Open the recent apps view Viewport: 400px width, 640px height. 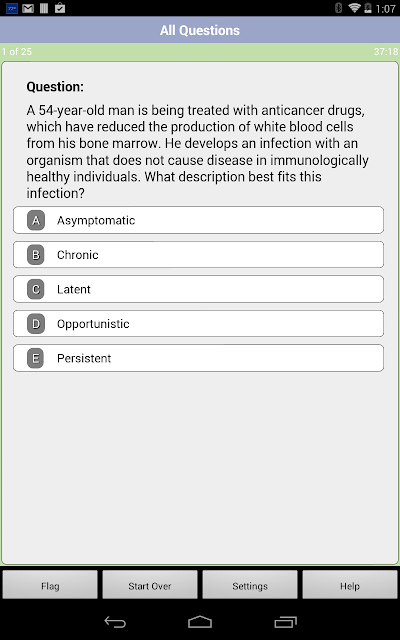coord(285,622)
